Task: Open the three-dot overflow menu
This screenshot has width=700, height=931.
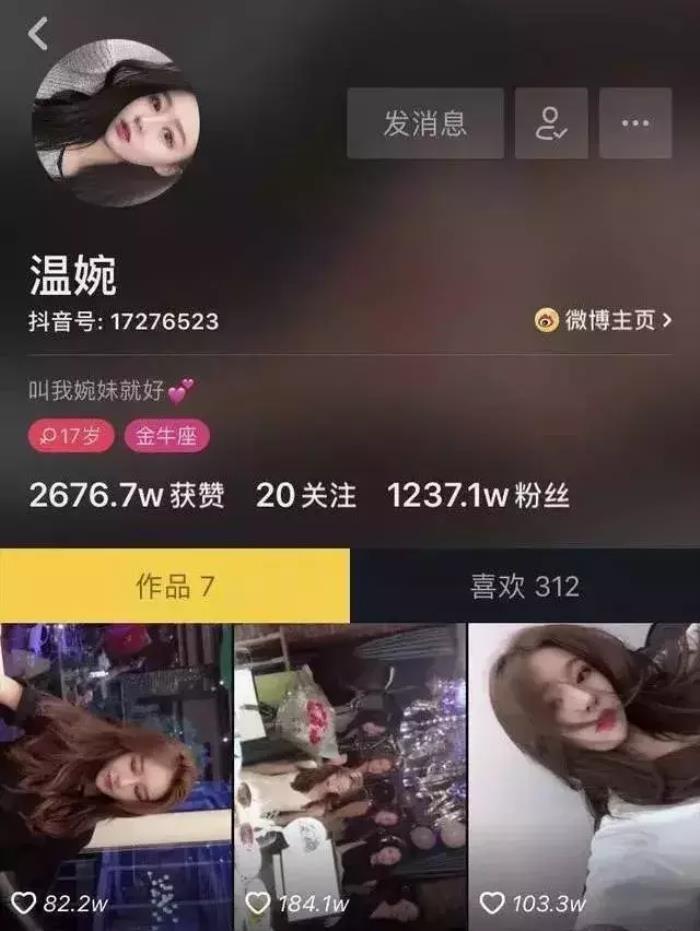Action: tap(635, 123)
